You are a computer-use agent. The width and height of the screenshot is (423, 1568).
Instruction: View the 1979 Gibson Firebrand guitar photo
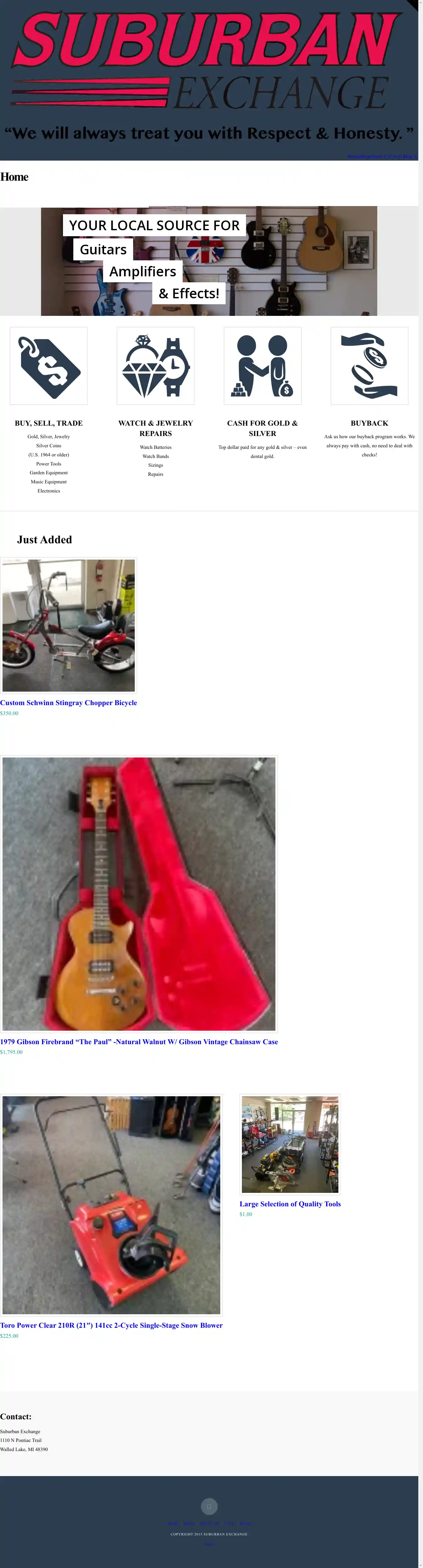tap(138, 893)
